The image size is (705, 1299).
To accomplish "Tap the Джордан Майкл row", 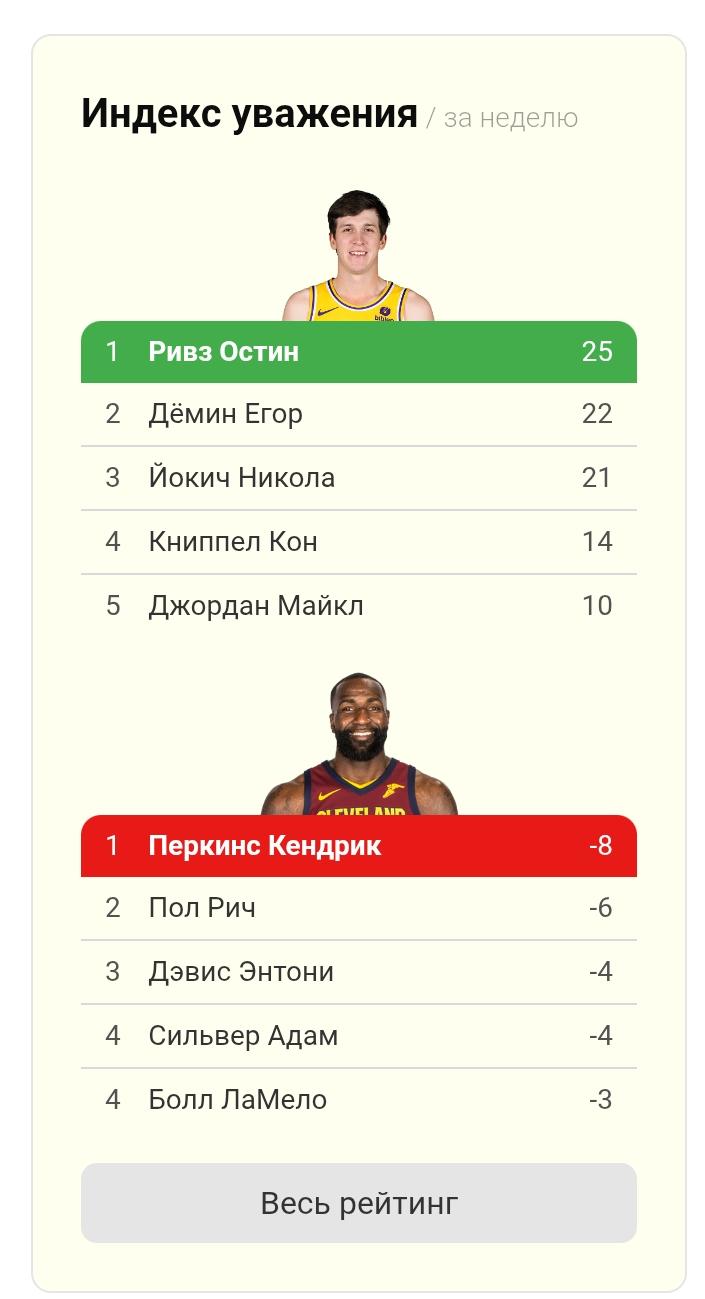I will point(358,606).
